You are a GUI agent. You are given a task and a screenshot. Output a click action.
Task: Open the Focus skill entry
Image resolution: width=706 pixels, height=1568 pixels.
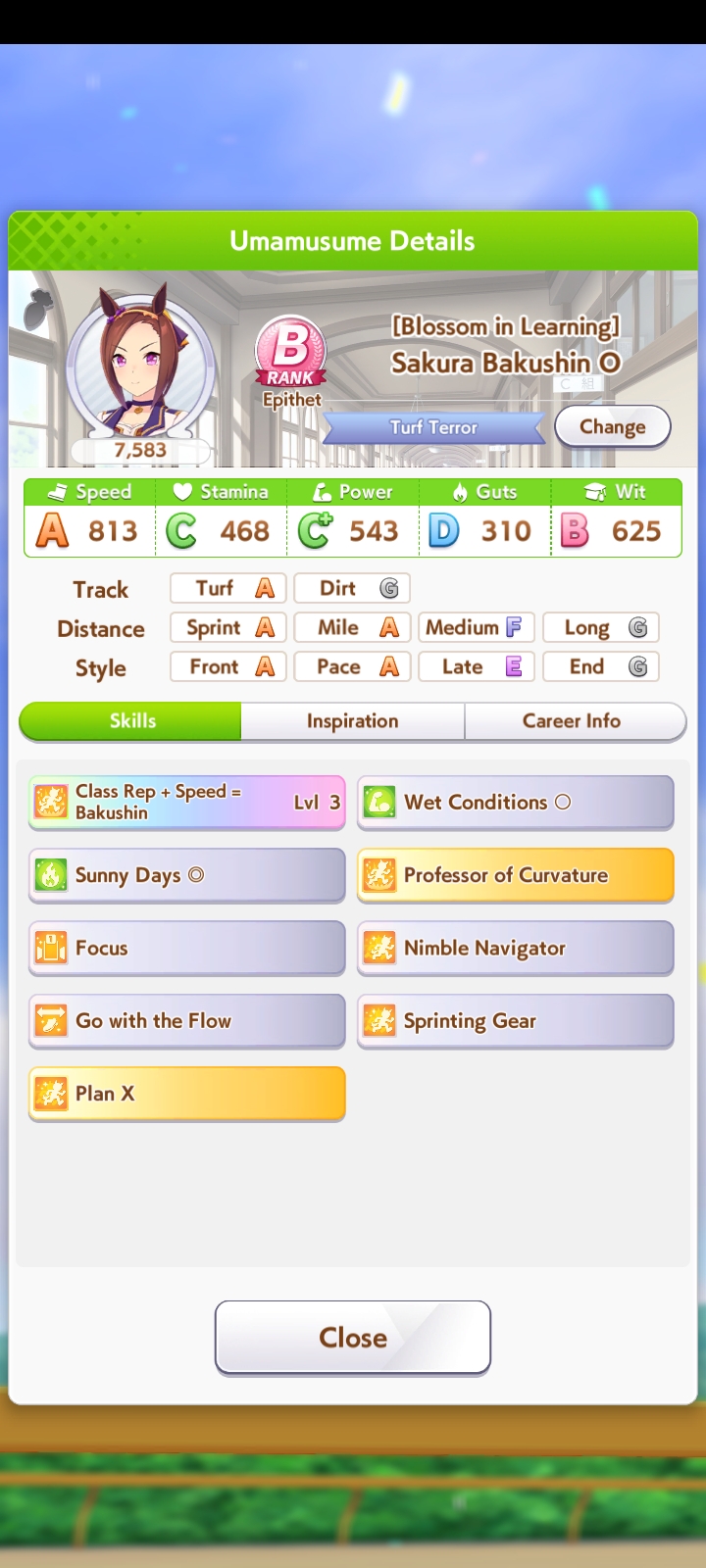[187, 948]
